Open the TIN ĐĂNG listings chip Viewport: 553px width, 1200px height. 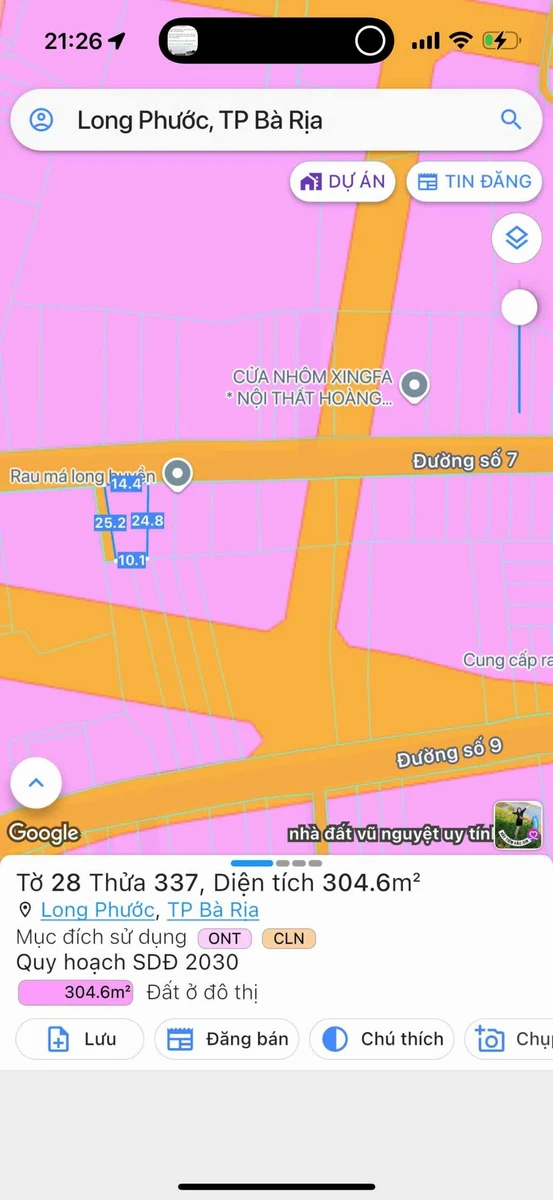click(x=475, y=182)
